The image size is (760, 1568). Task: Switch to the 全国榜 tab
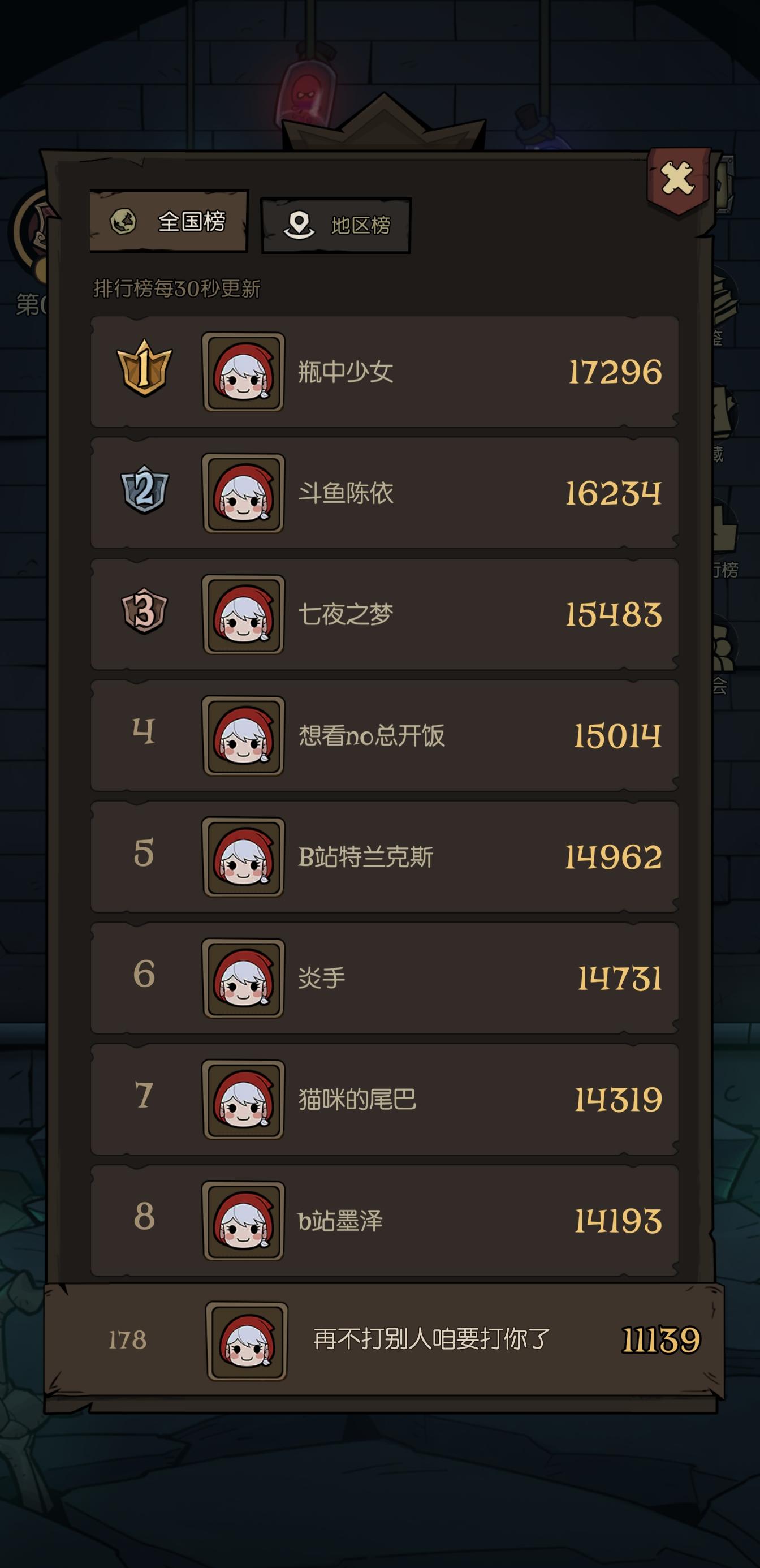point(169,223)
